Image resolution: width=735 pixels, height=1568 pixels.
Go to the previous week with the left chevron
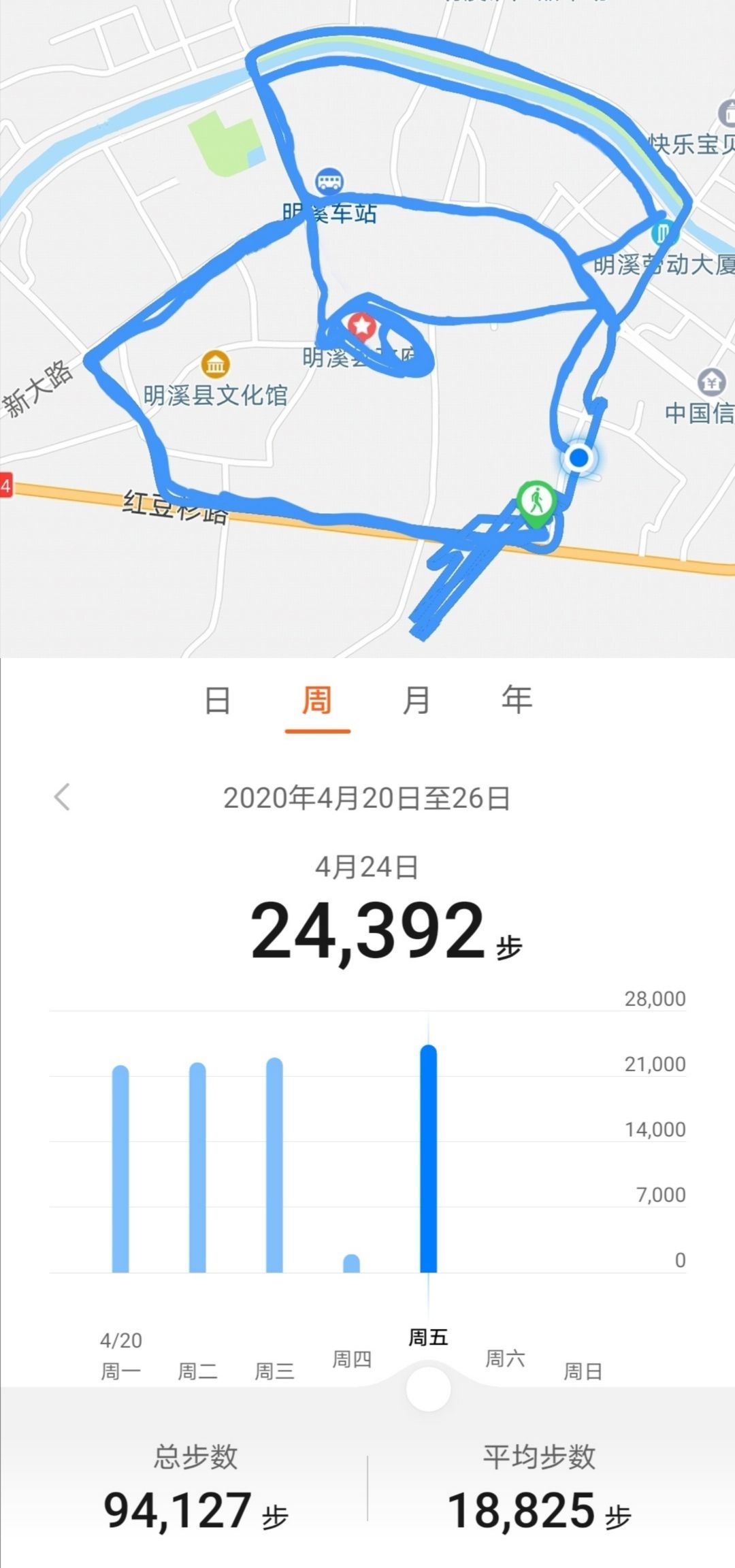pos(63,797)
